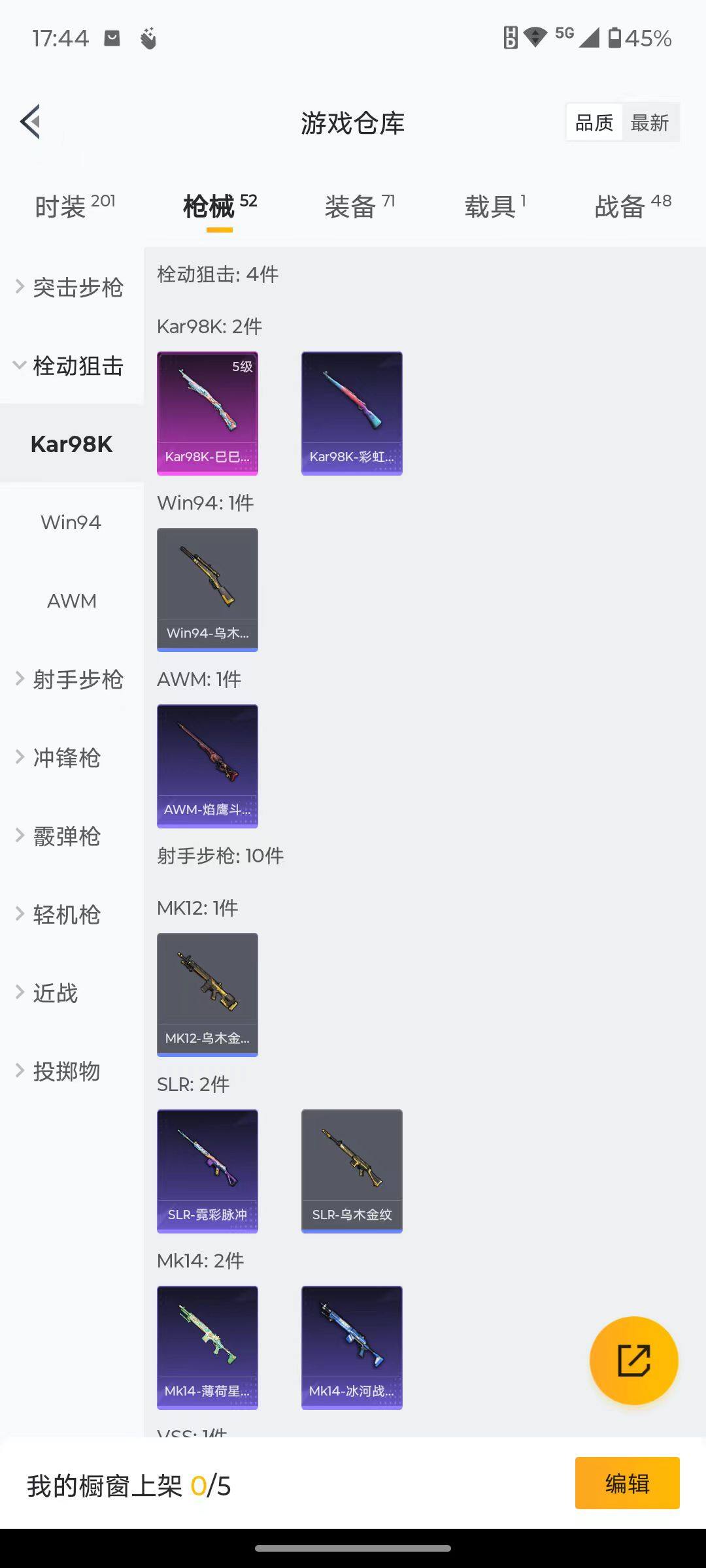Select the AWM category in sidebar
706x1568 pixels.
click(71, 600)
